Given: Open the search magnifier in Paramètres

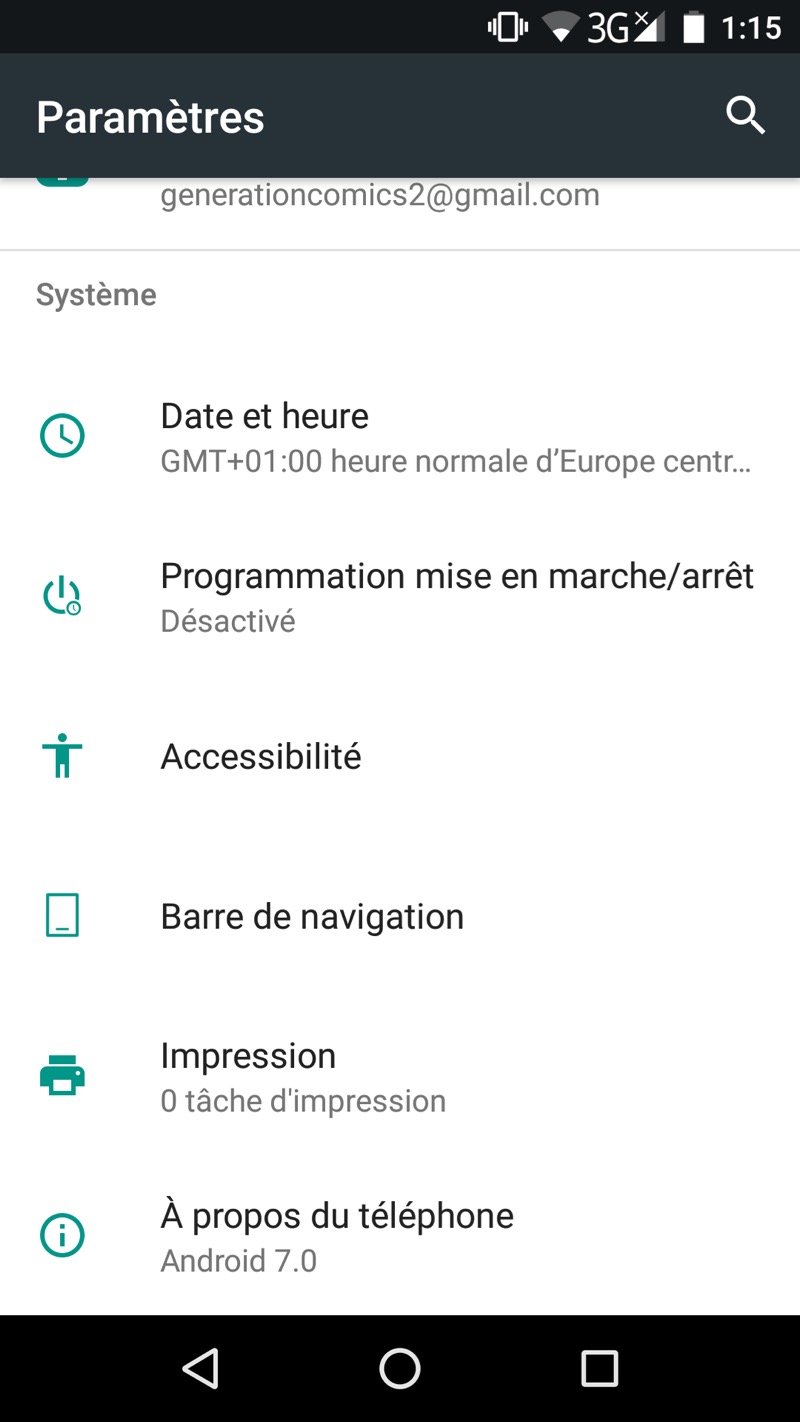Looking at the screenshot, I should point(745,116).
